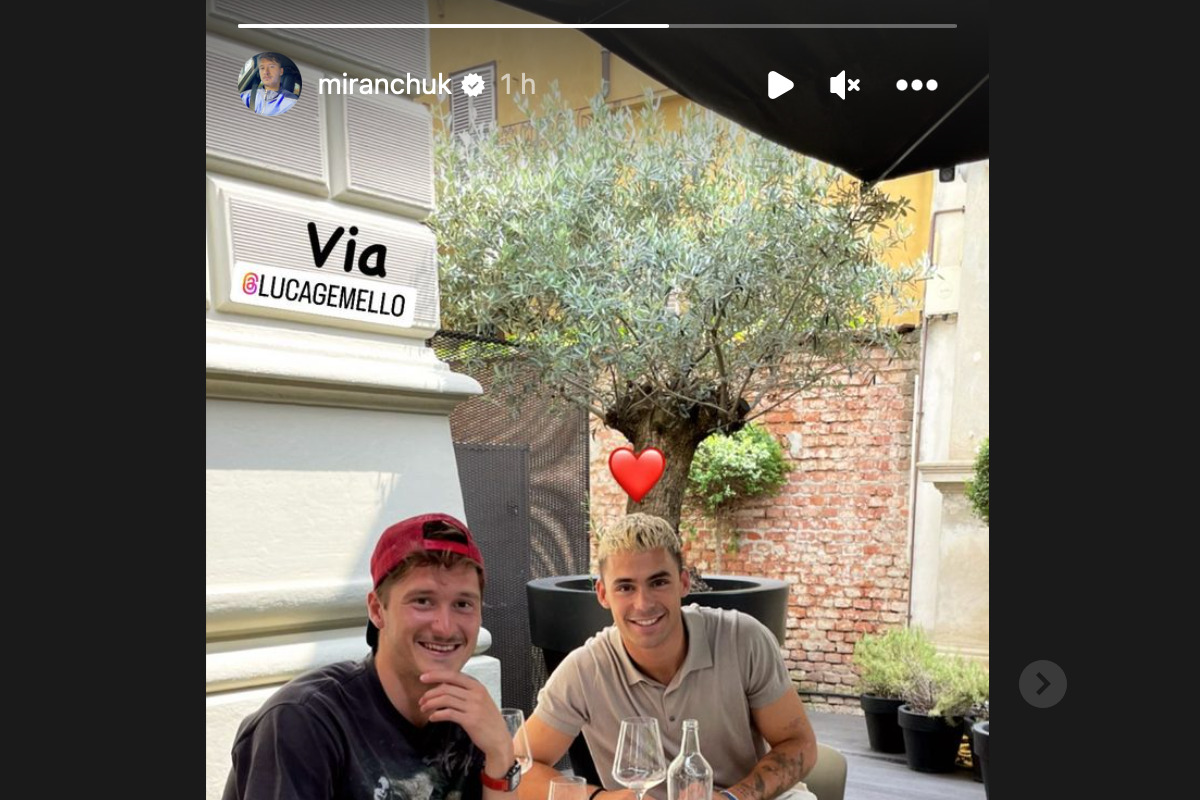Viewport: 1200px width, 800px height.
Task: Open miranchuk's profile picture
Action: click(270, 84)
